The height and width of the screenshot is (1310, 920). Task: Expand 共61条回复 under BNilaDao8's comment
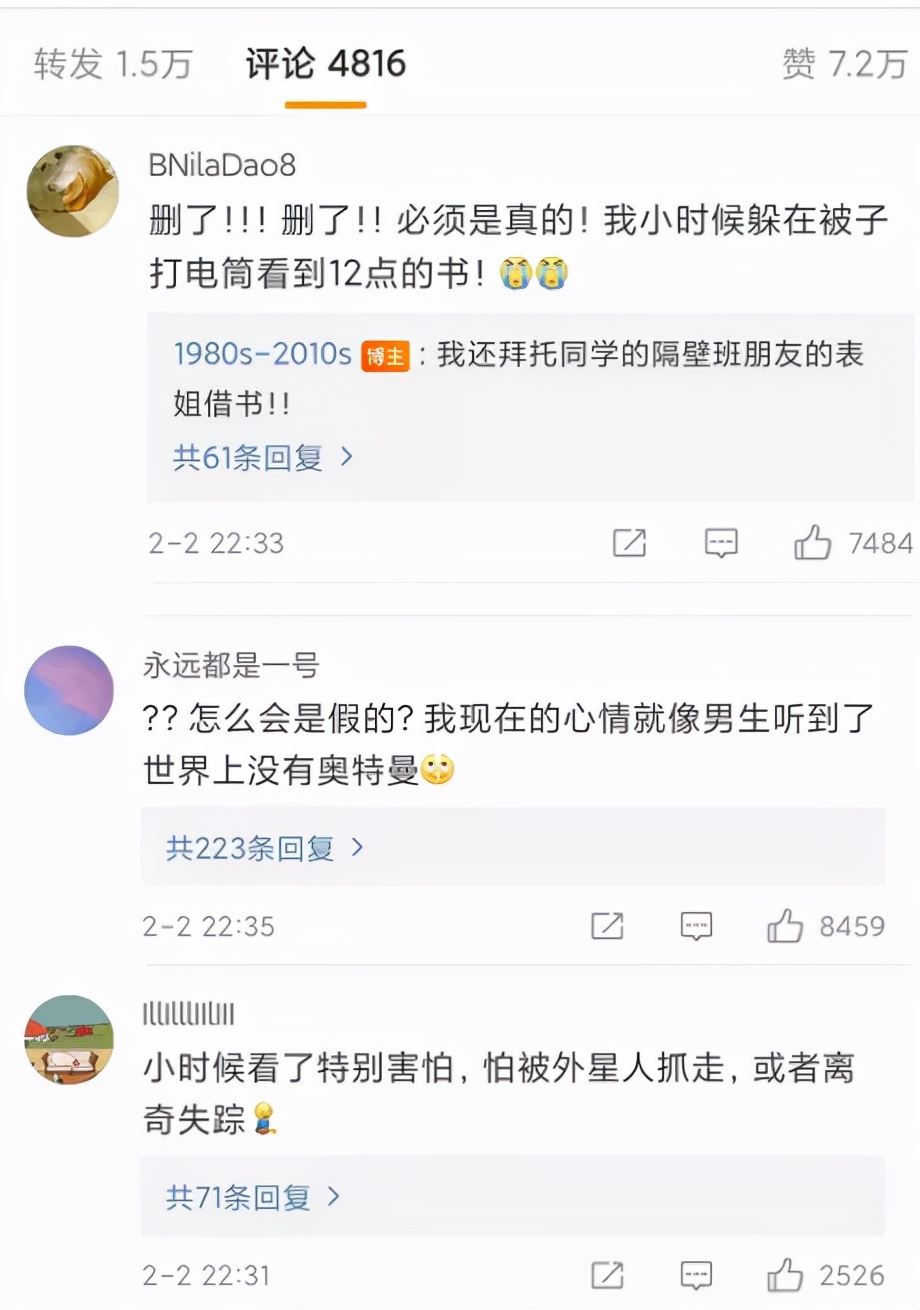[263, 457]
